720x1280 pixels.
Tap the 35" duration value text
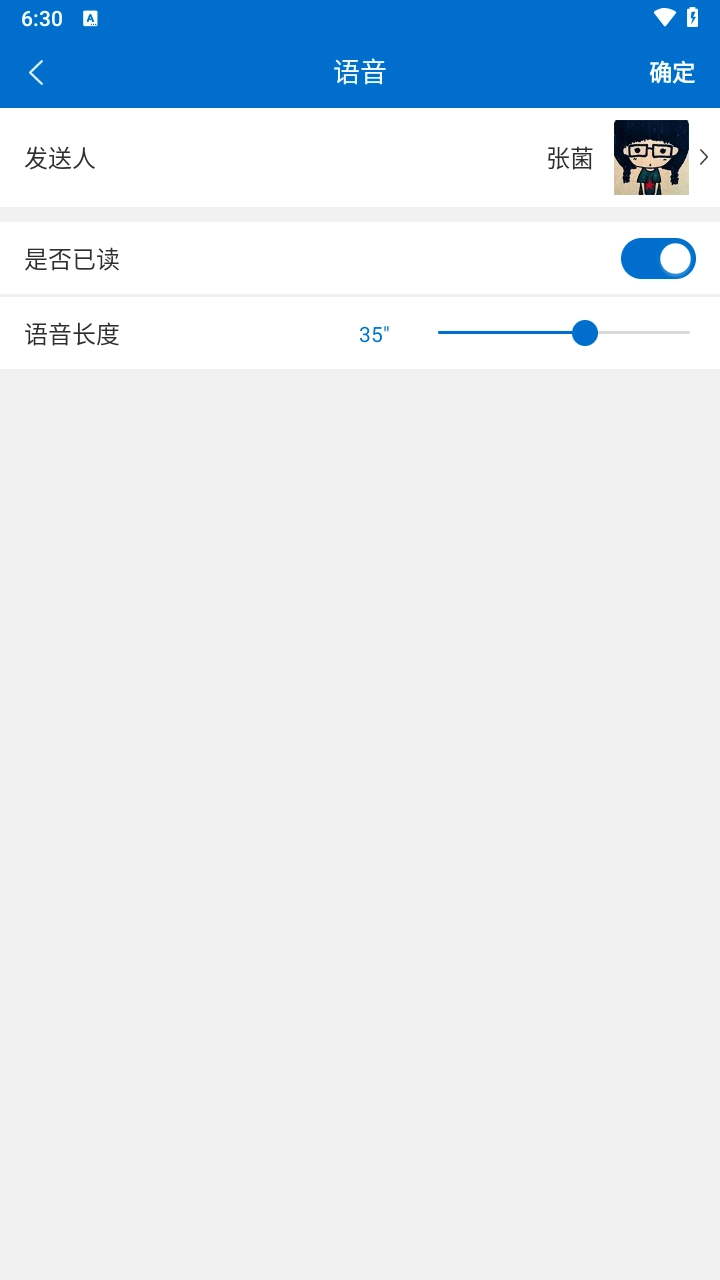(373, 333)
